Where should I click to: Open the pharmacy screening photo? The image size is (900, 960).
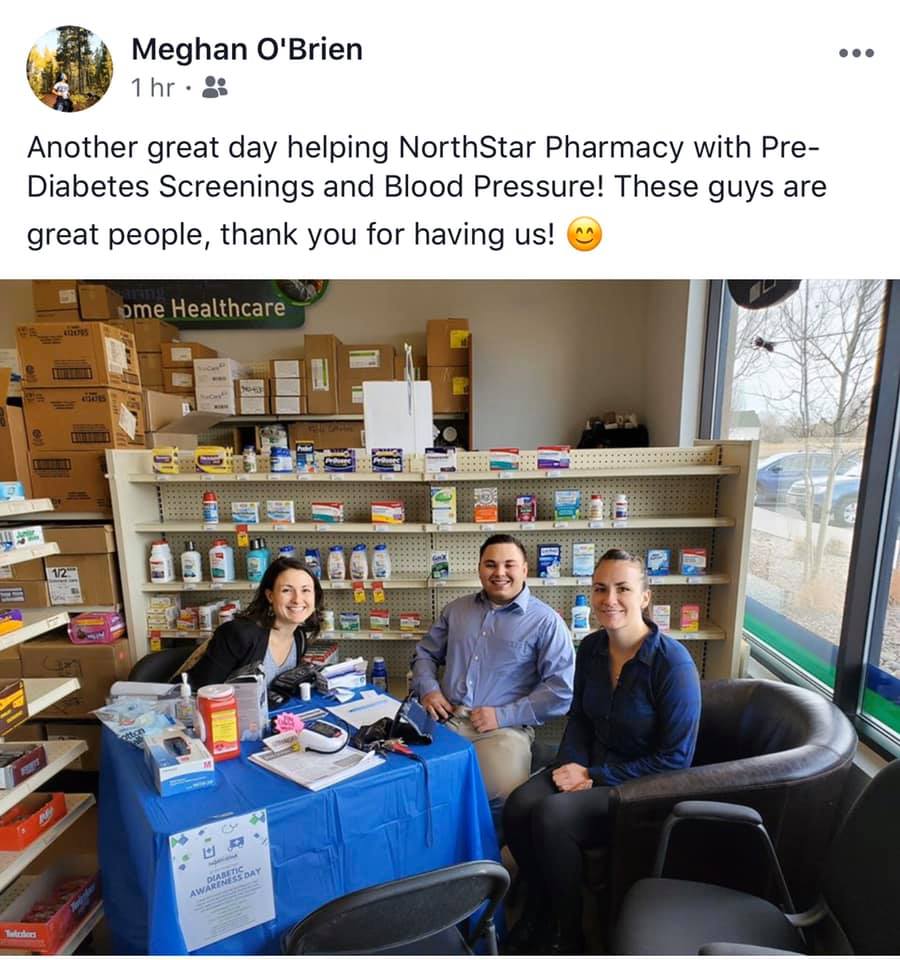pyautogui.click(x=450, y=617)
